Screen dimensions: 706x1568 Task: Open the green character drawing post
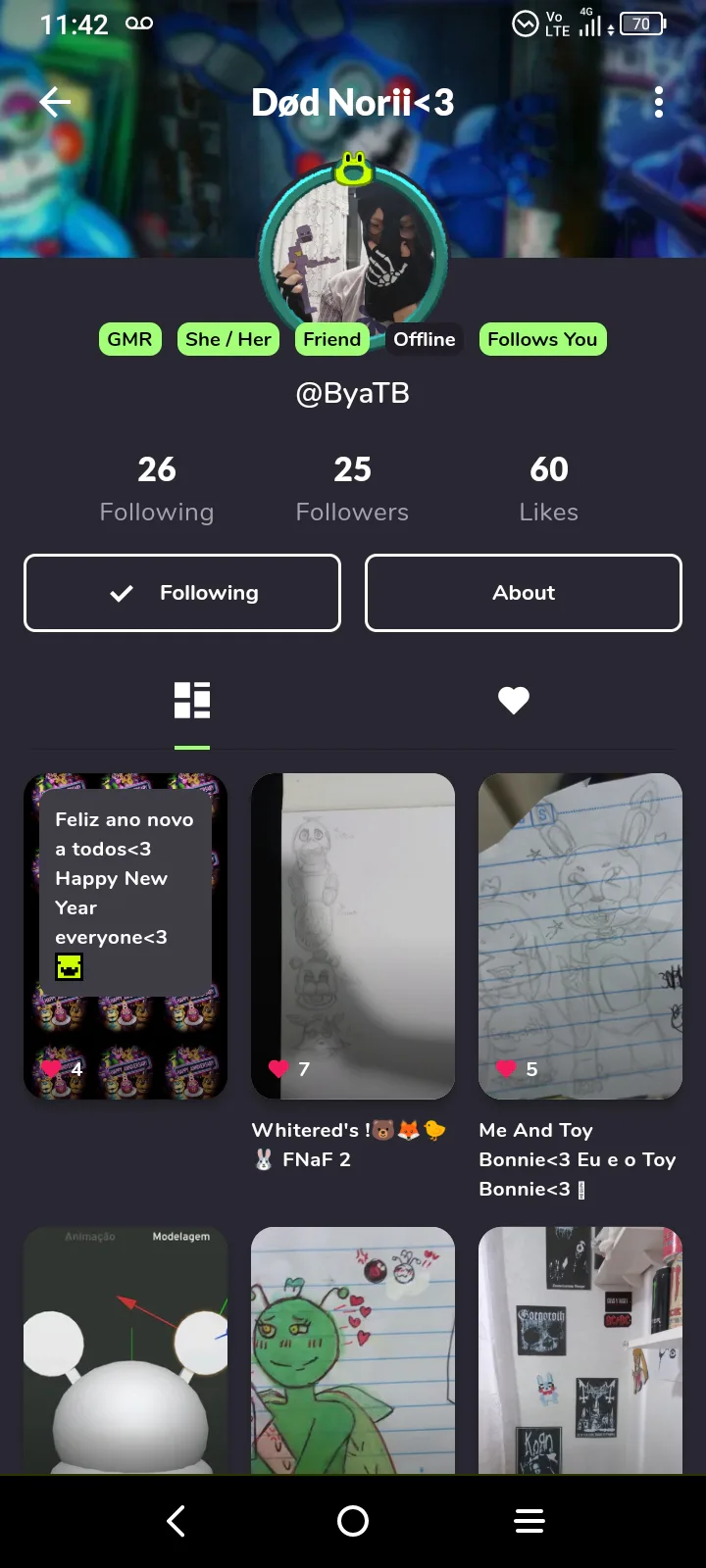[353, 1350]
